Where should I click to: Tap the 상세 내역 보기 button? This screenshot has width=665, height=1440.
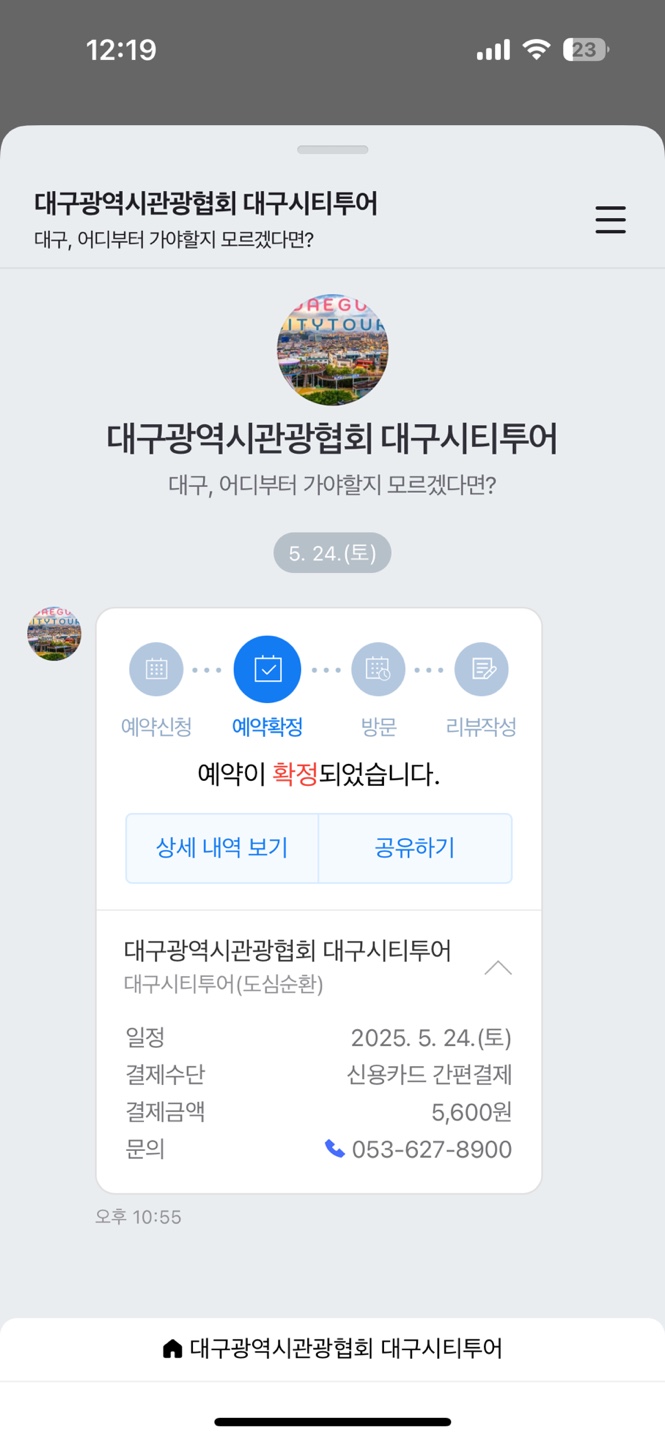pyautogui.click(x=221, y=848)
